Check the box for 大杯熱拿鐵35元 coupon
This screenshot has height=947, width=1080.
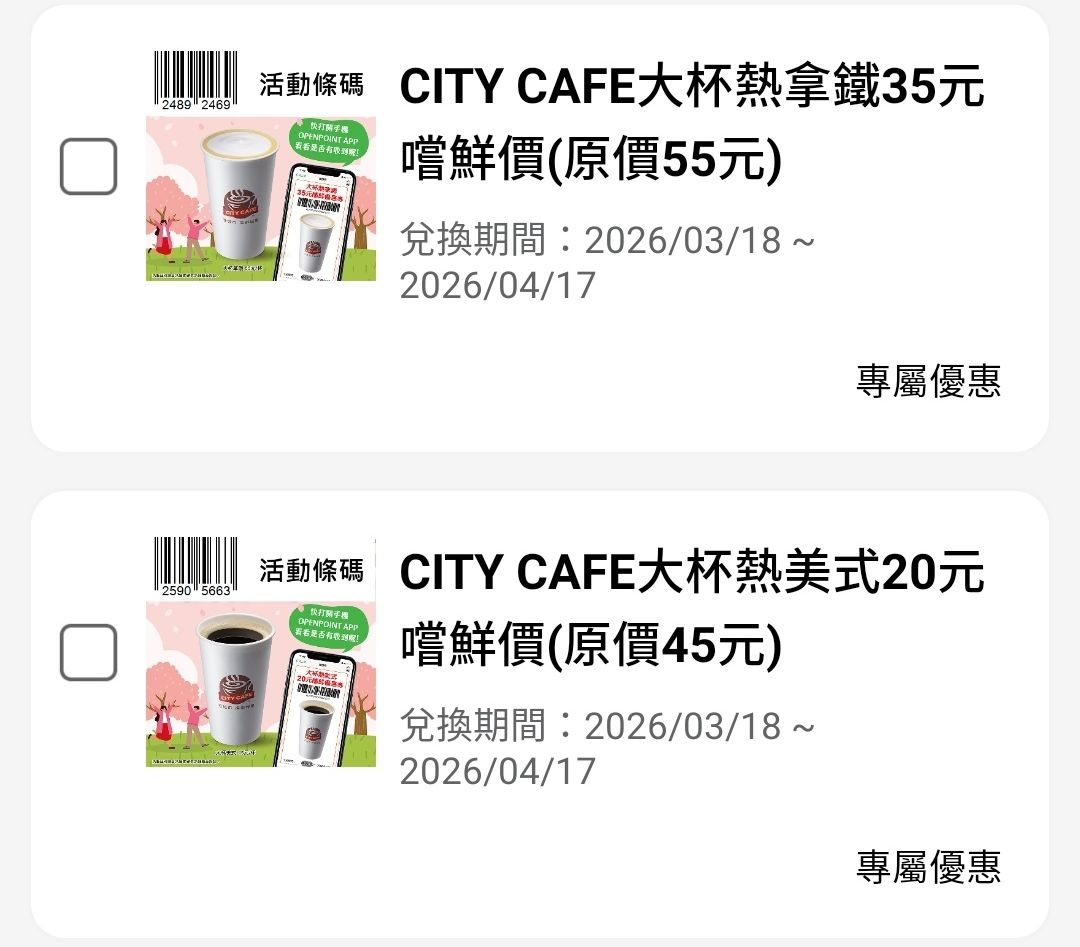pyautogui.click(x=89, y=166)
